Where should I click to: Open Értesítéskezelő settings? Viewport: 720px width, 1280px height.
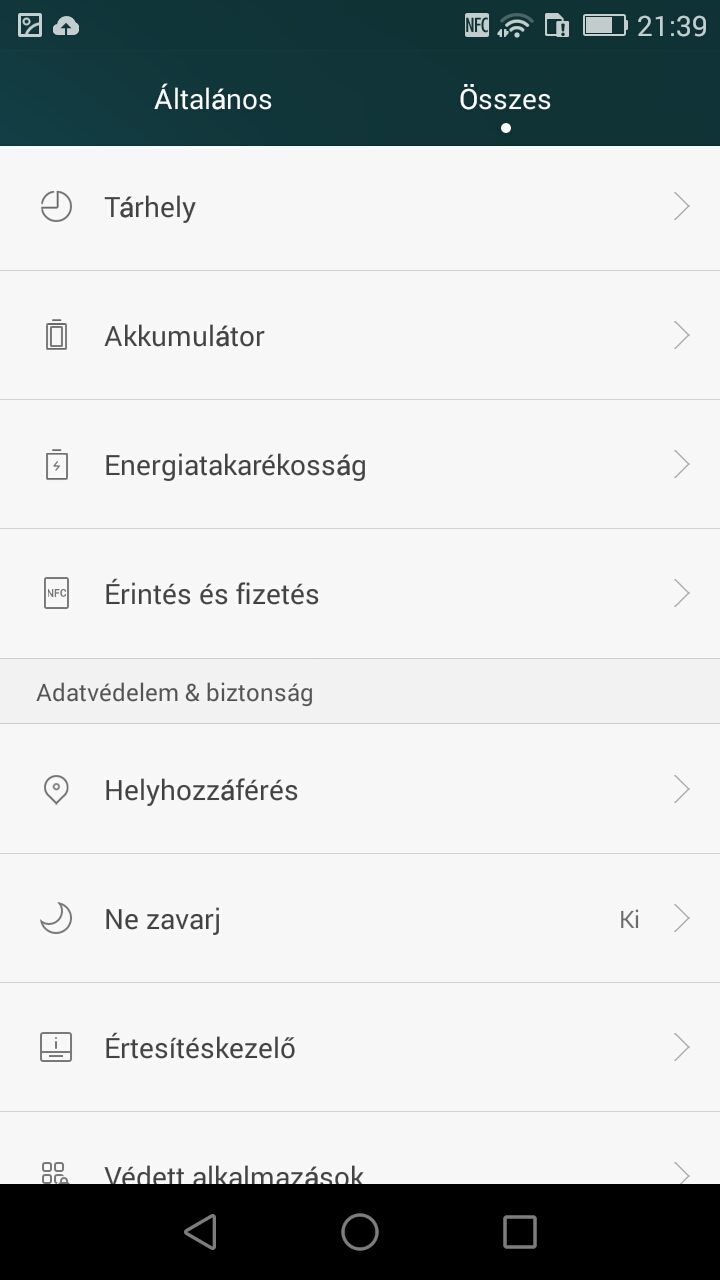pos(360,1048)
